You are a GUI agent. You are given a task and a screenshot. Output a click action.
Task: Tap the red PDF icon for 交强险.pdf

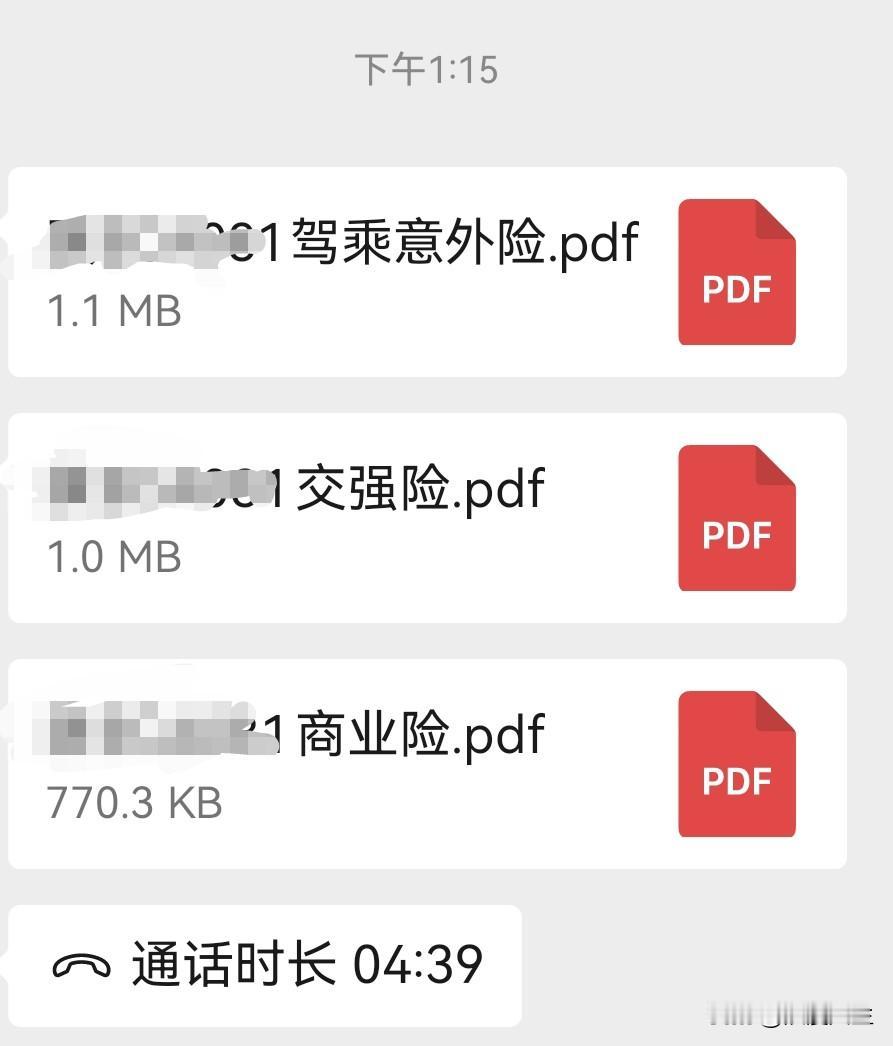click(736, 518)
